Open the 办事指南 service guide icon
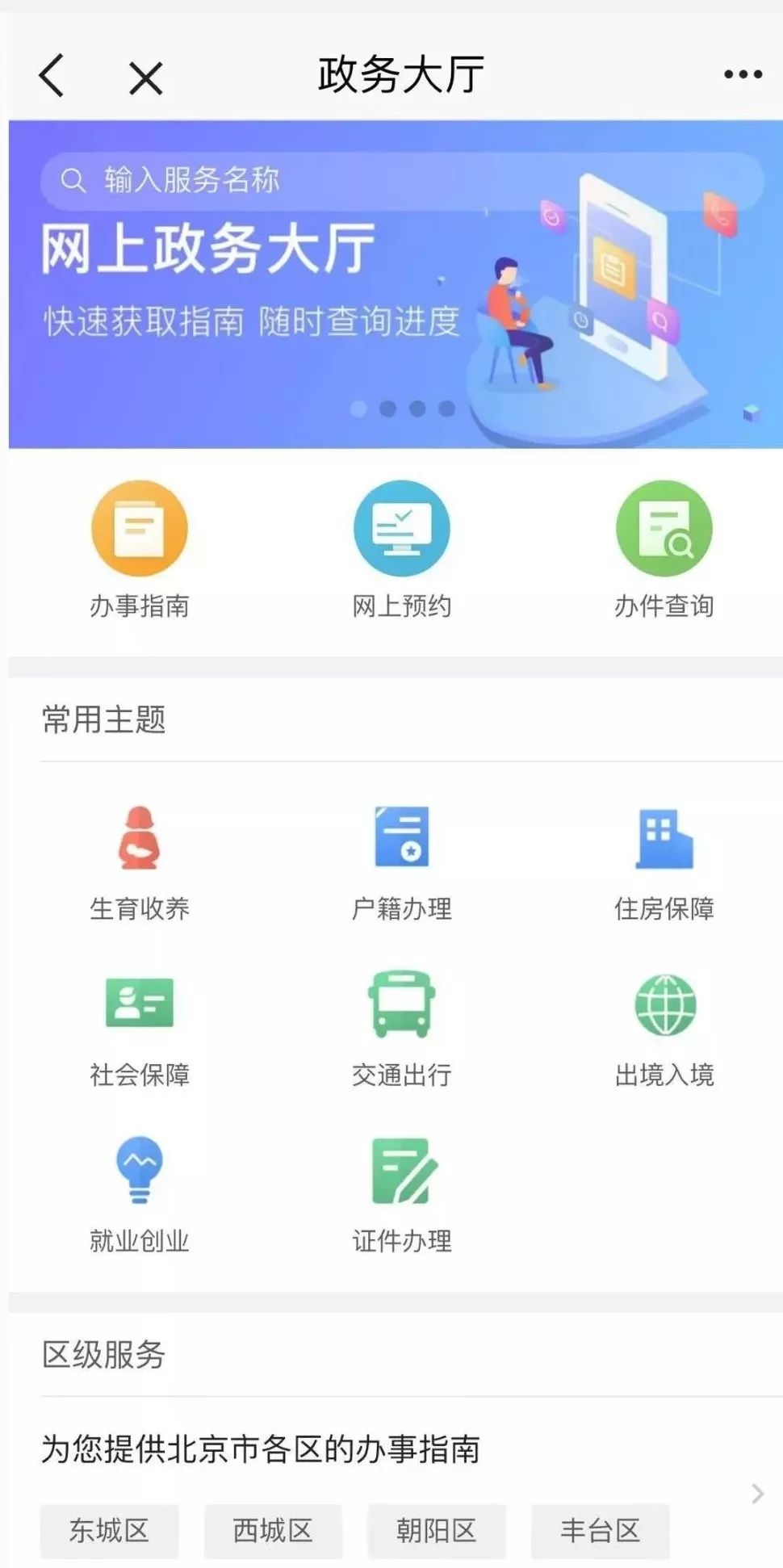This screenshot has height=1568, width=783. [140, 527]
